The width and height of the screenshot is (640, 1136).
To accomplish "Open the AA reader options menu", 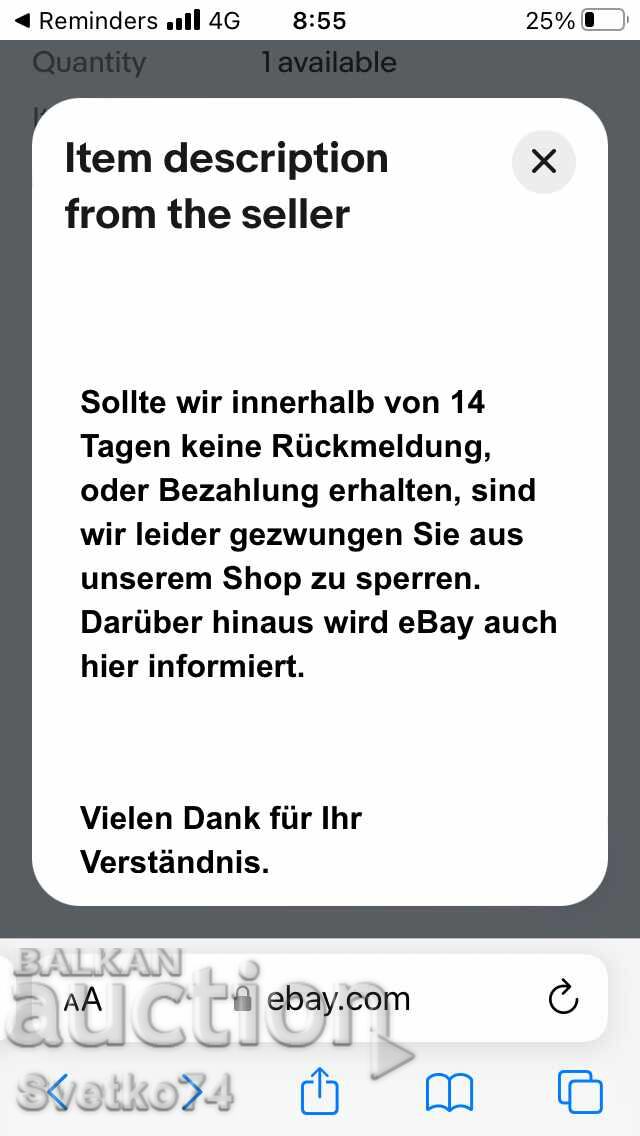I will tap(83, 1000).
